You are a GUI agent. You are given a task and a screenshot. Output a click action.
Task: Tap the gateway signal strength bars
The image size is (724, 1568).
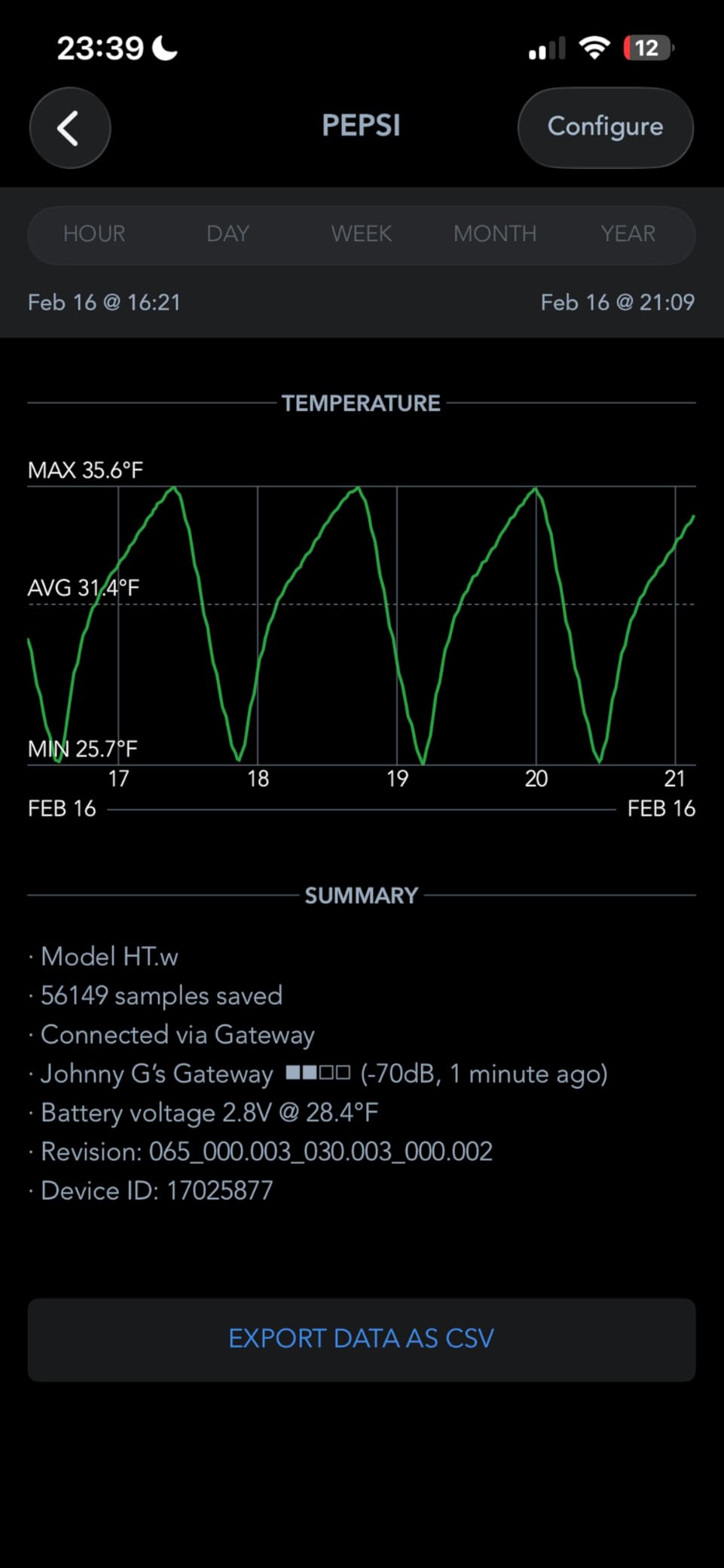pos(317,1072)
